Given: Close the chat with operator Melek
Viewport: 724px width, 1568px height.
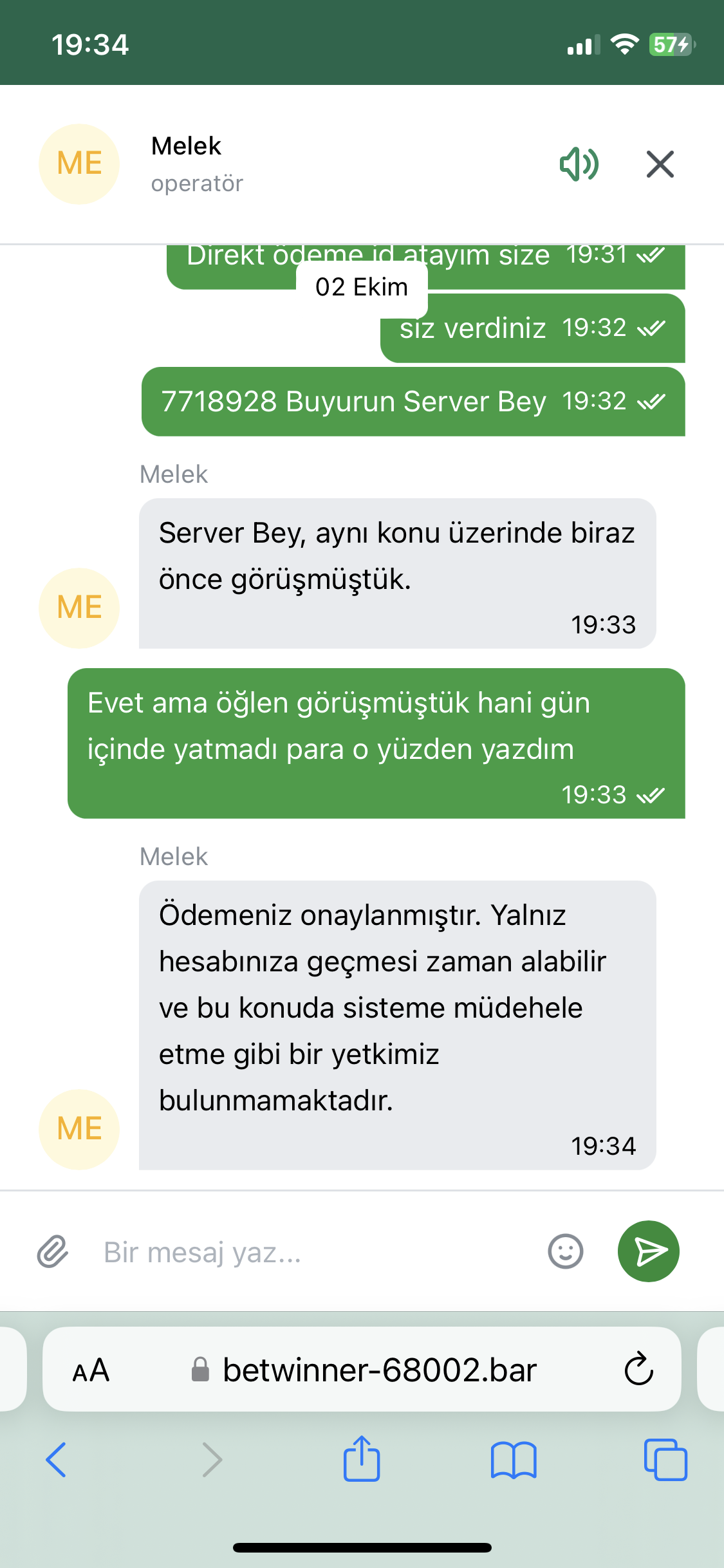Looking at the screenshot, I should point(660,164).
